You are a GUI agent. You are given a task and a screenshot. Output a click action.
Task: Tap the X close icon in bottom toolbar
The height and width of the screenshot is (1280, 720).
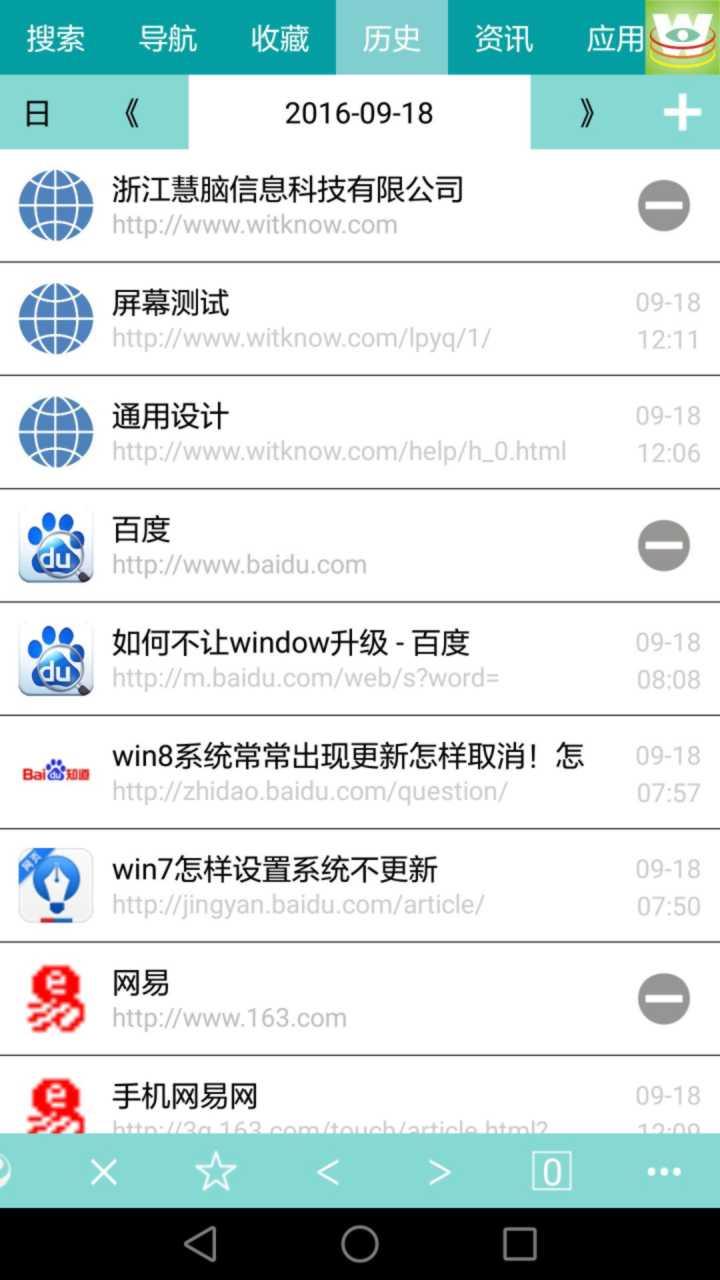pos(103,1172)
